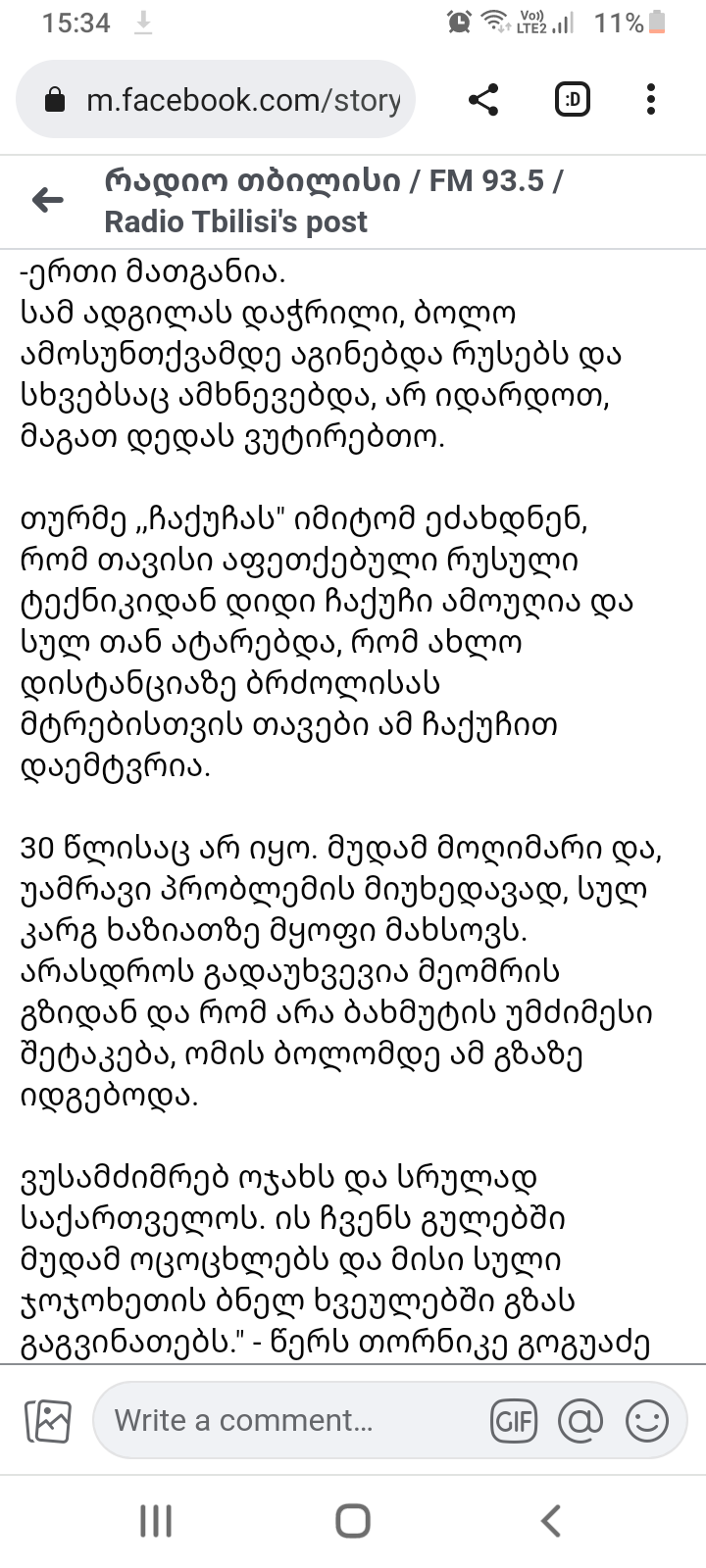Screen dimensions: 706x1568
Task: Open the emoji smiley picker
Action: click(647, 1420)
